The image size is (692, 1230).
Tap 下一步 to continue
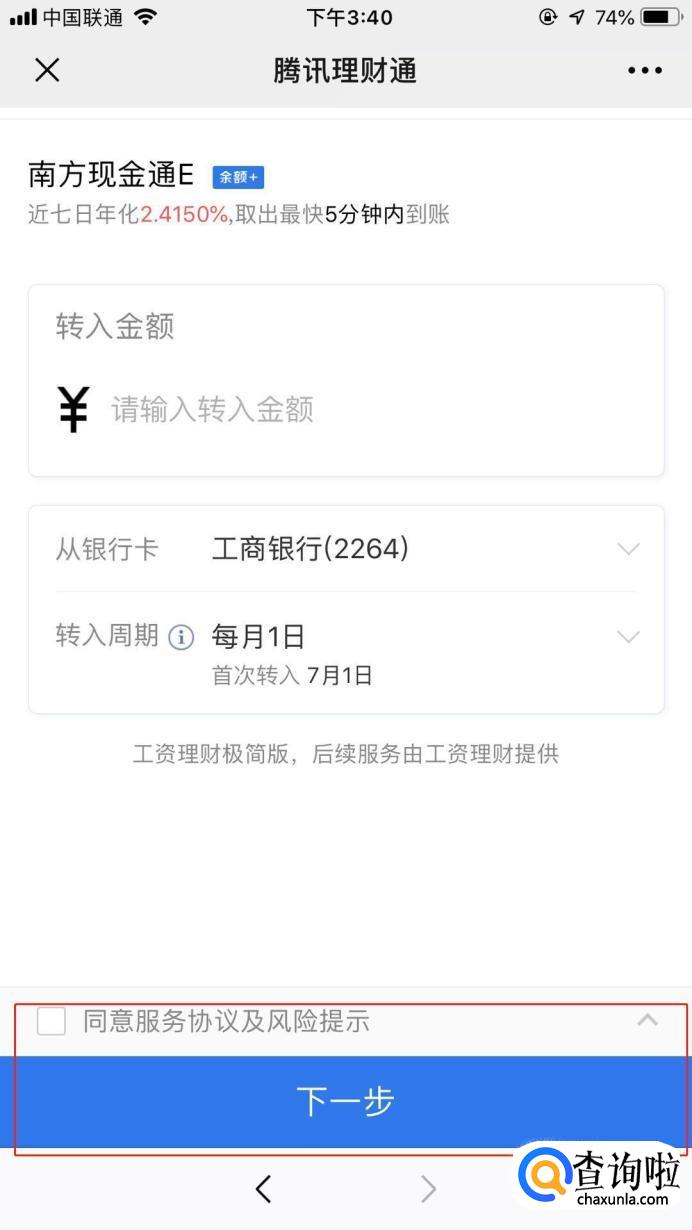coord(346,1101)
